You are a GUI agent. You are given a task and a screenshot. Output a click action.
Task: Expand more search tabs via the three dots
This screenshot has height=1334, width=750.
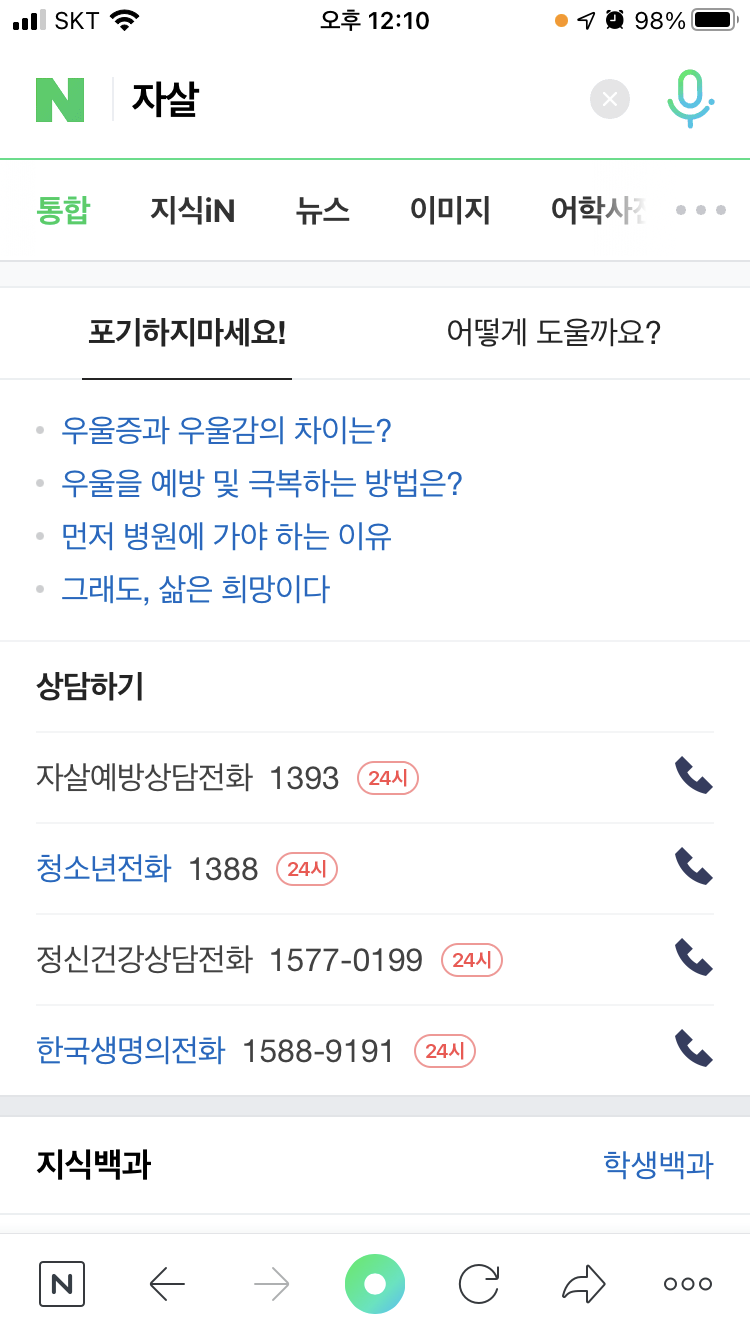click(x=700, y=210)
